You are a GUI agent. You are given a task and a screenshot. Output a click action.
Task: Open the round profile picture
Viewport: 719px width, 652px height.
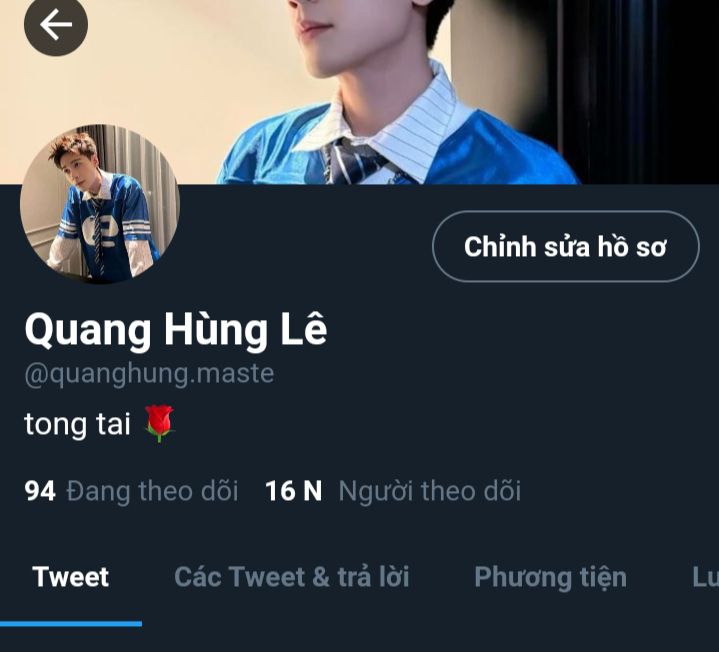[x=100, y=204]
